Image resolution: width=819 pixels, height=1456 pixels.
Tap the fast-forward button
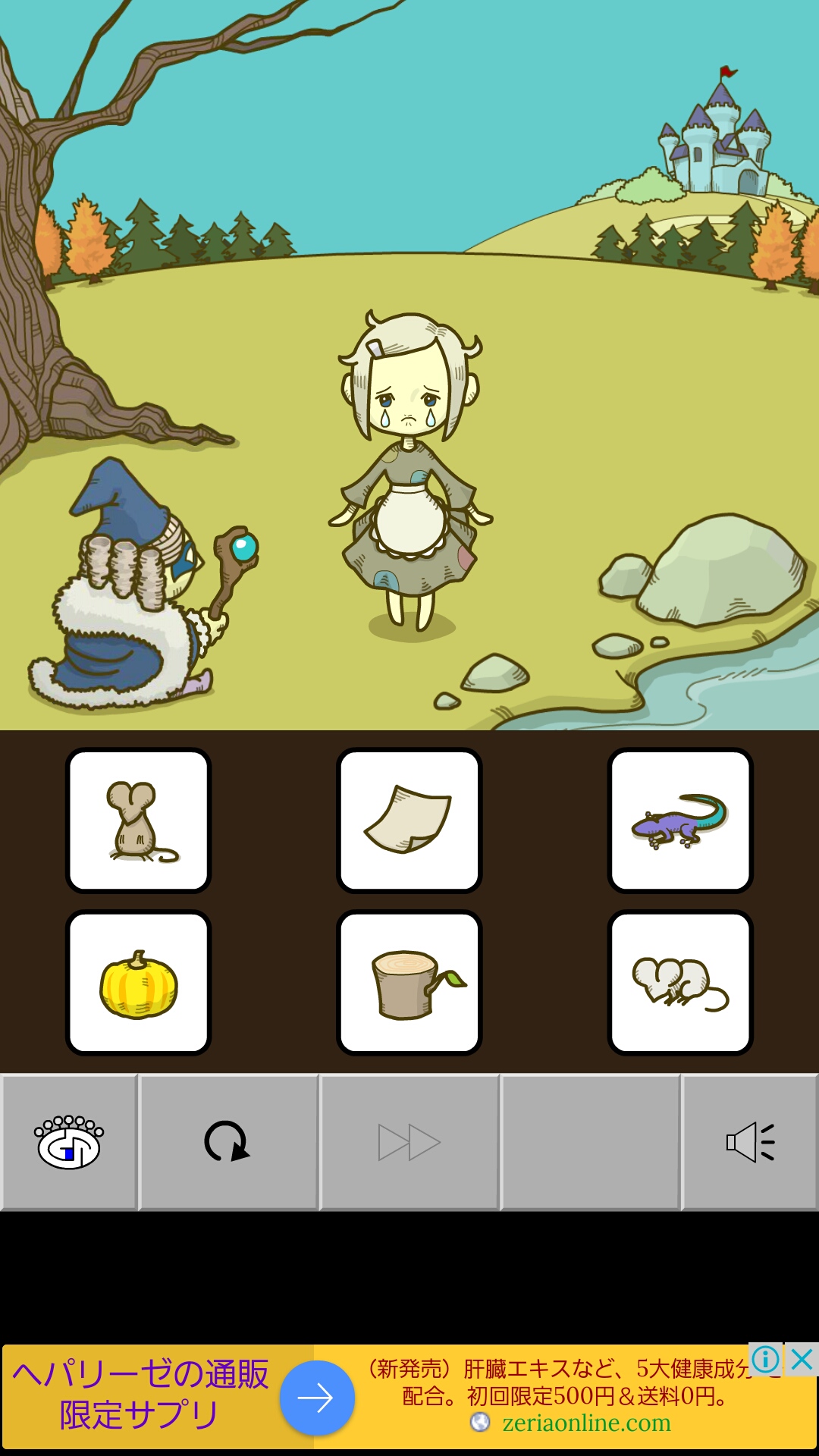click(409, 1142)
